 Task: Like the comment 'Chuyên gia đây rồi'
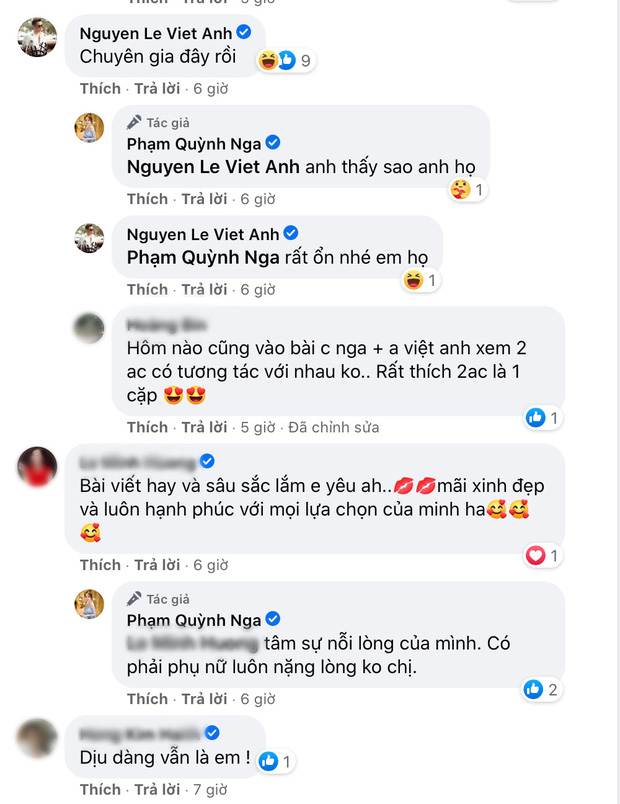[x=100, y=88]
